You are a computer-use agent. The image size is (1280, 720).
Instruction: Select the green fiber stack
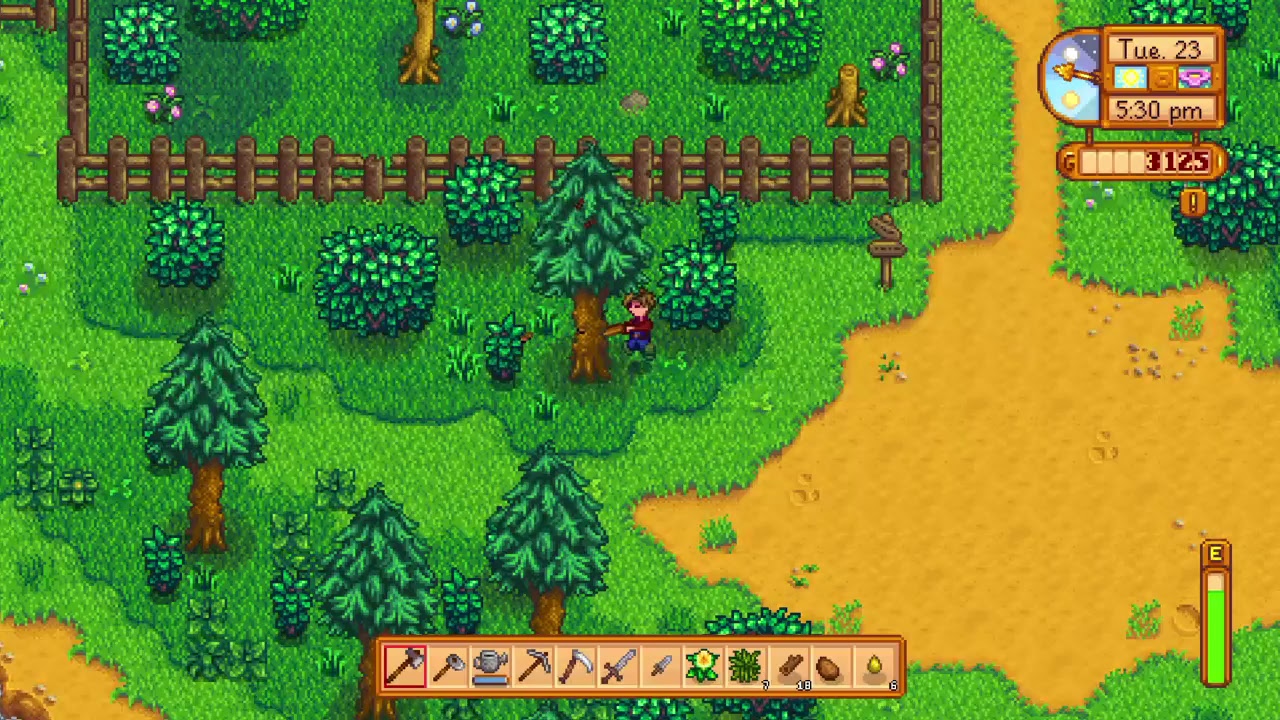pyautogui.click(x=746, y=666)
